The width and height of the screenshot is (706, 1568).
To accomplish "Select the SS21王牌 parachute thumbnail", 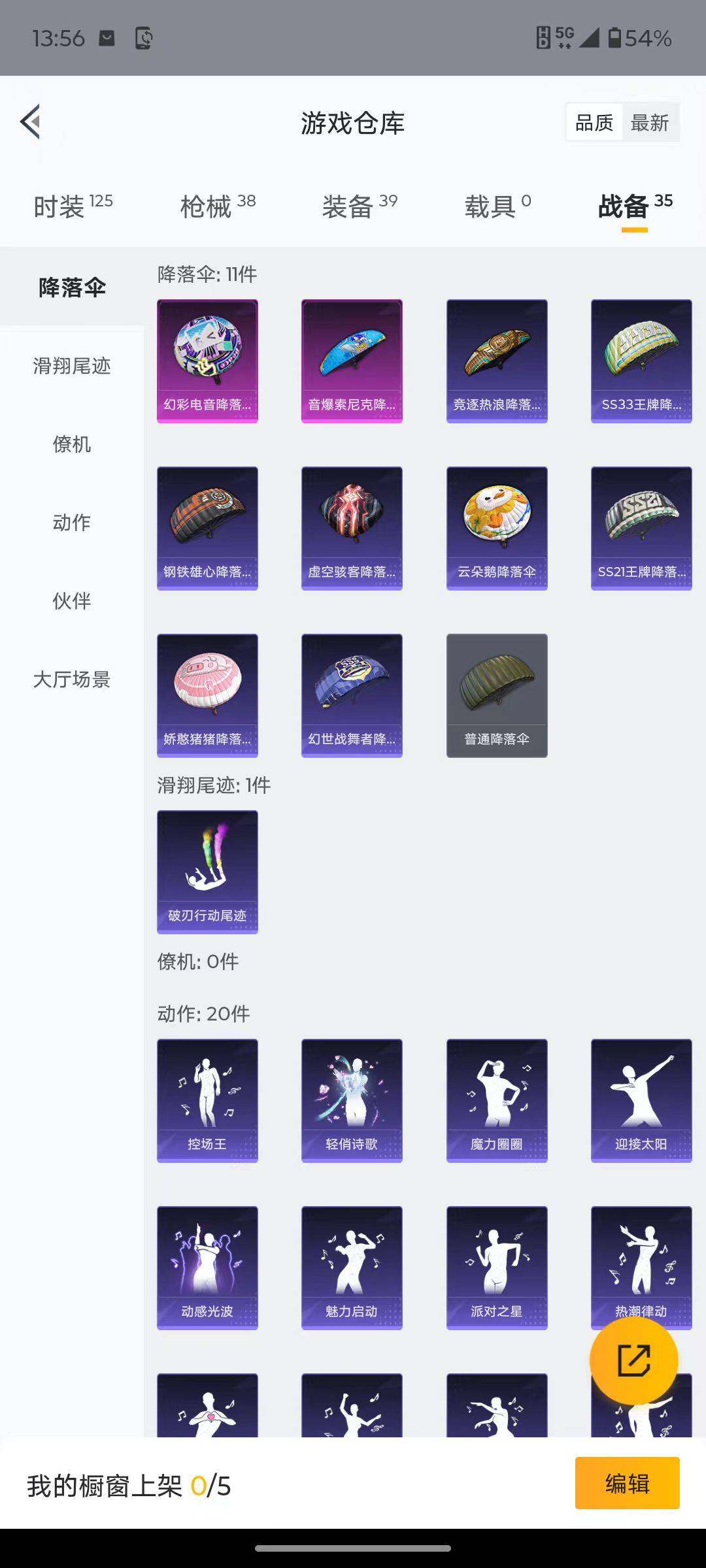I will [x=641, y=527].
